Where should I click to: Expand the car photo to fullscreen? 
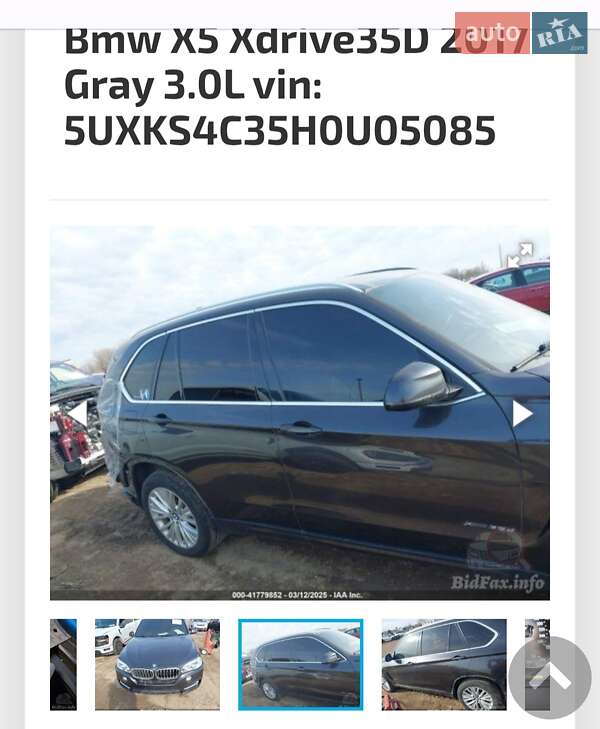pos(520,255)
